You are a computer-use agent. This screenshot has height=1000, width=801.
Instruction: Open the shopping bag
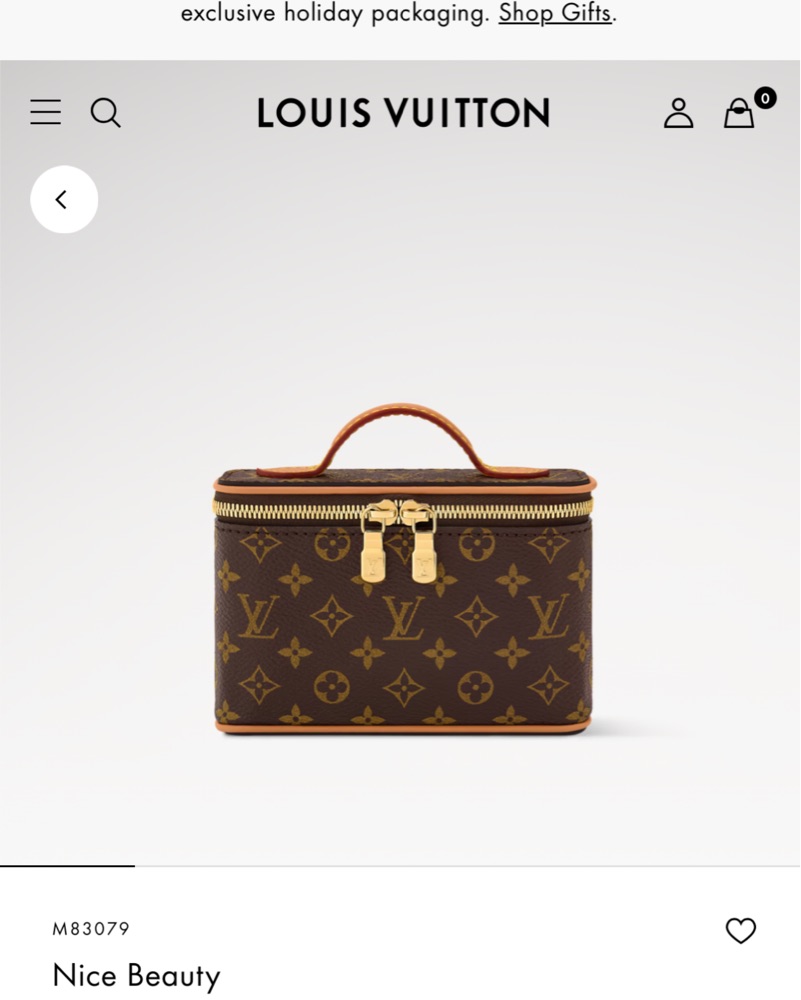(740, 112)
